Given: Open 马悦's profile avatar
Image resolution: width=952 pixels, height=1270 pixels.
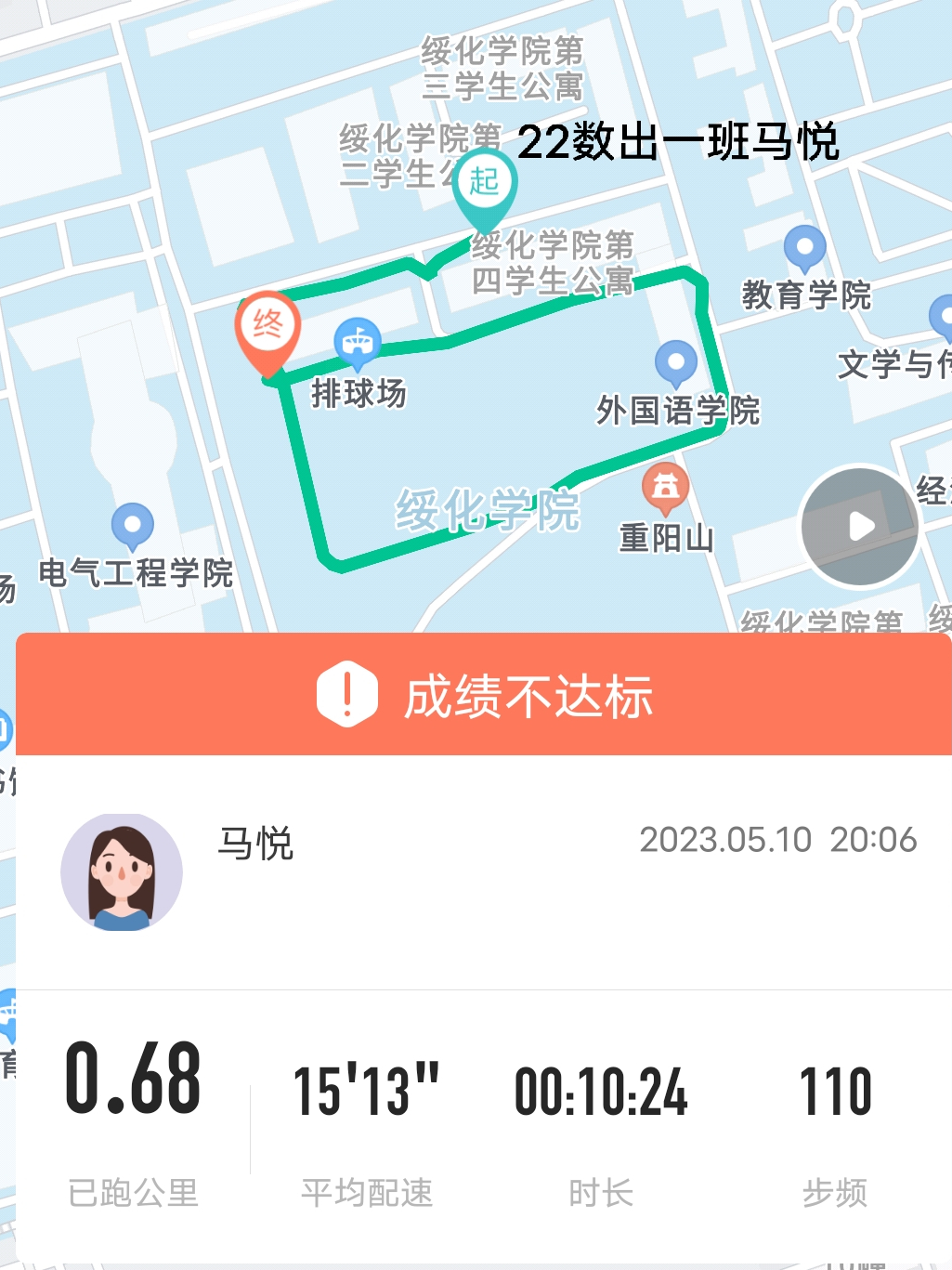Looking at the screenshot, I should point(122,873).
